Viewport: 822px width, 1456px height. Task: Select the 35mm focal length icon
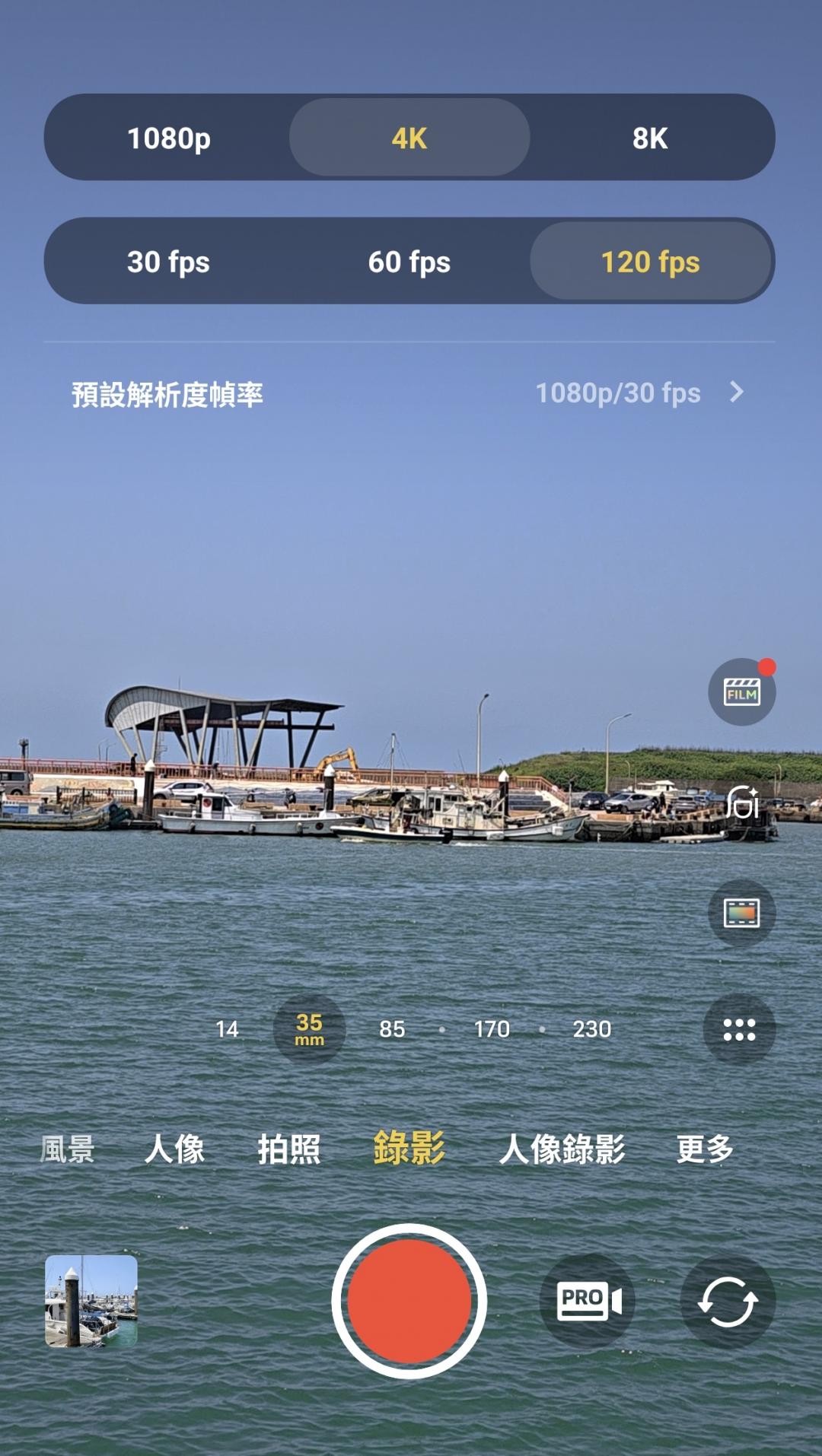(309, 1028)
